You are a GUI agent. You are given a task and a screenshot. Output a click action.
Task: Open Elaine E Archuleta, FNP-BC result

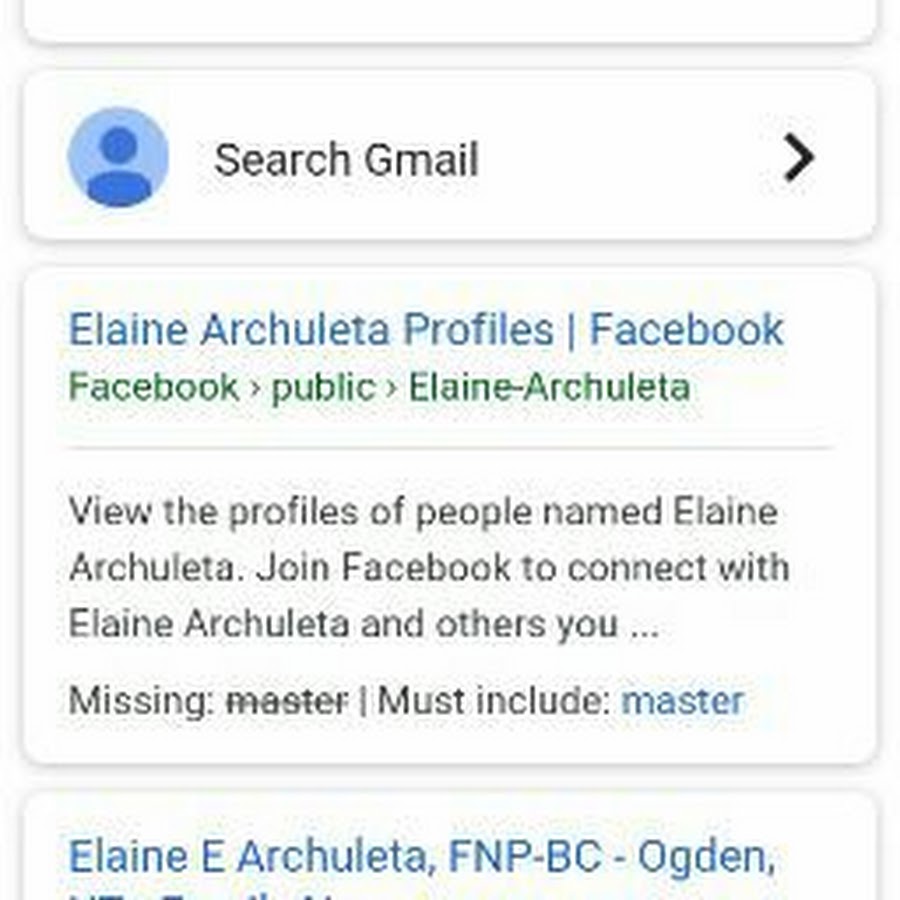[x=420, y=857]
